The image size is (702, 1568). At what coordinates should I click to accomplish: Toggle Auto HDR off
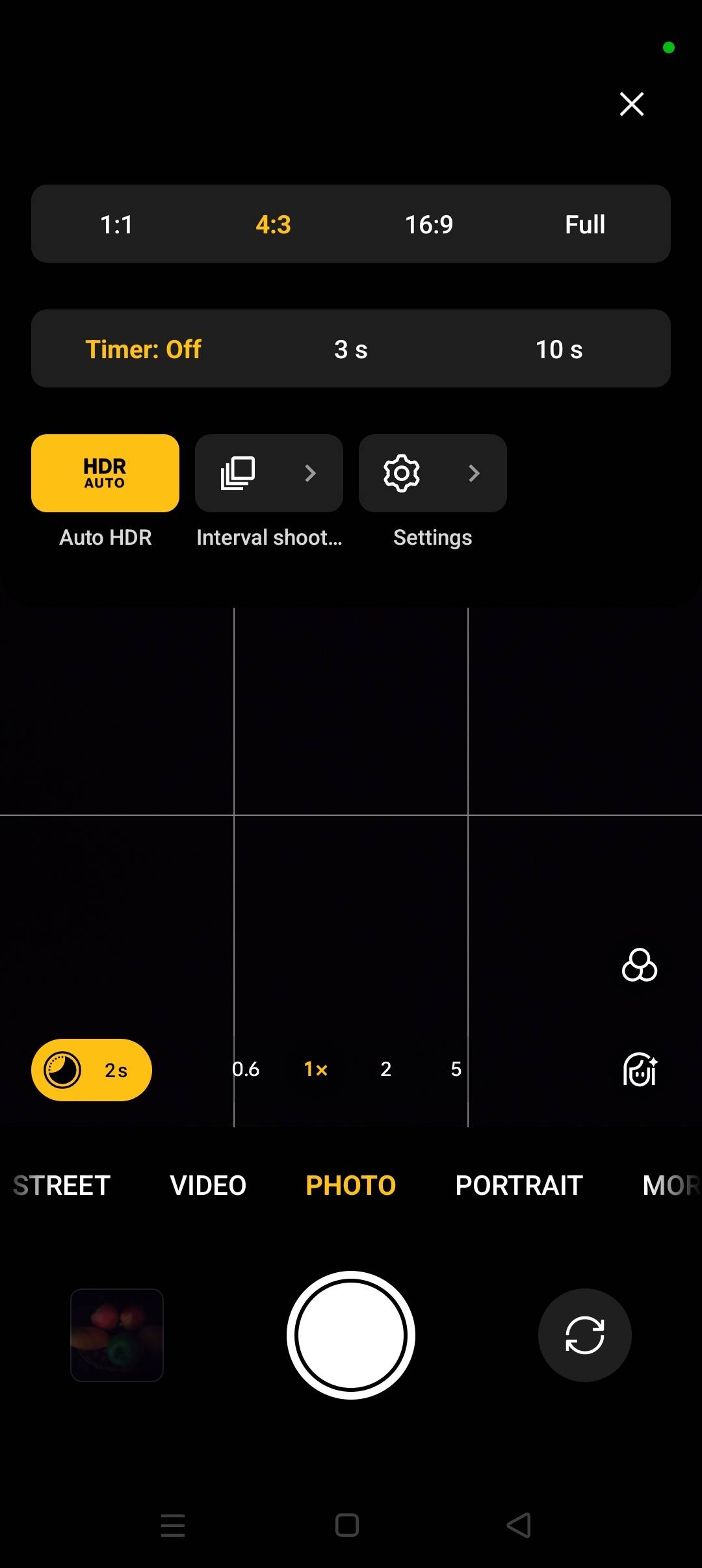pos(105,473)
